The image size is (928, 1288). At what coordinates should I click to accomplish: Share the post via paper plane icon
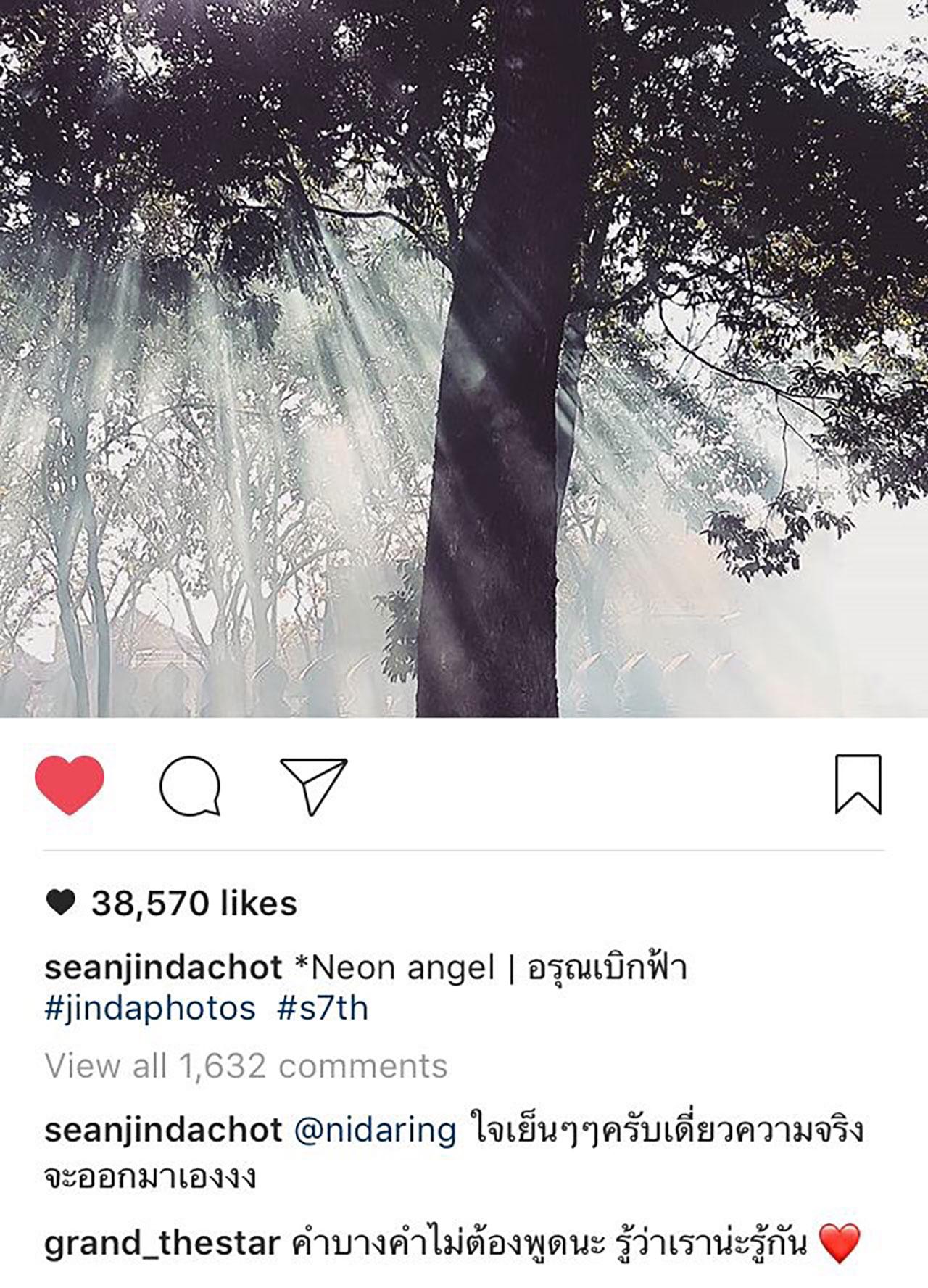(x=314, y=786)
